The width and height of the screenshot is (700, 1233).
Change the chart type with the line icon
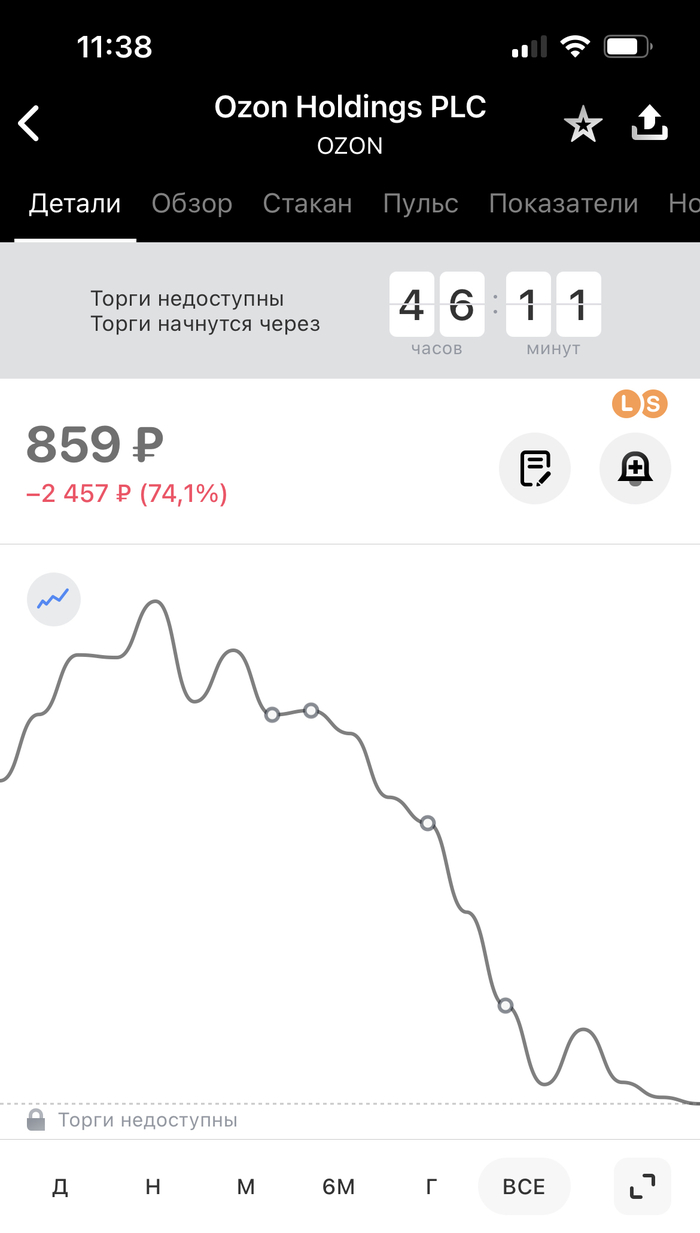(x=53, y=600)
